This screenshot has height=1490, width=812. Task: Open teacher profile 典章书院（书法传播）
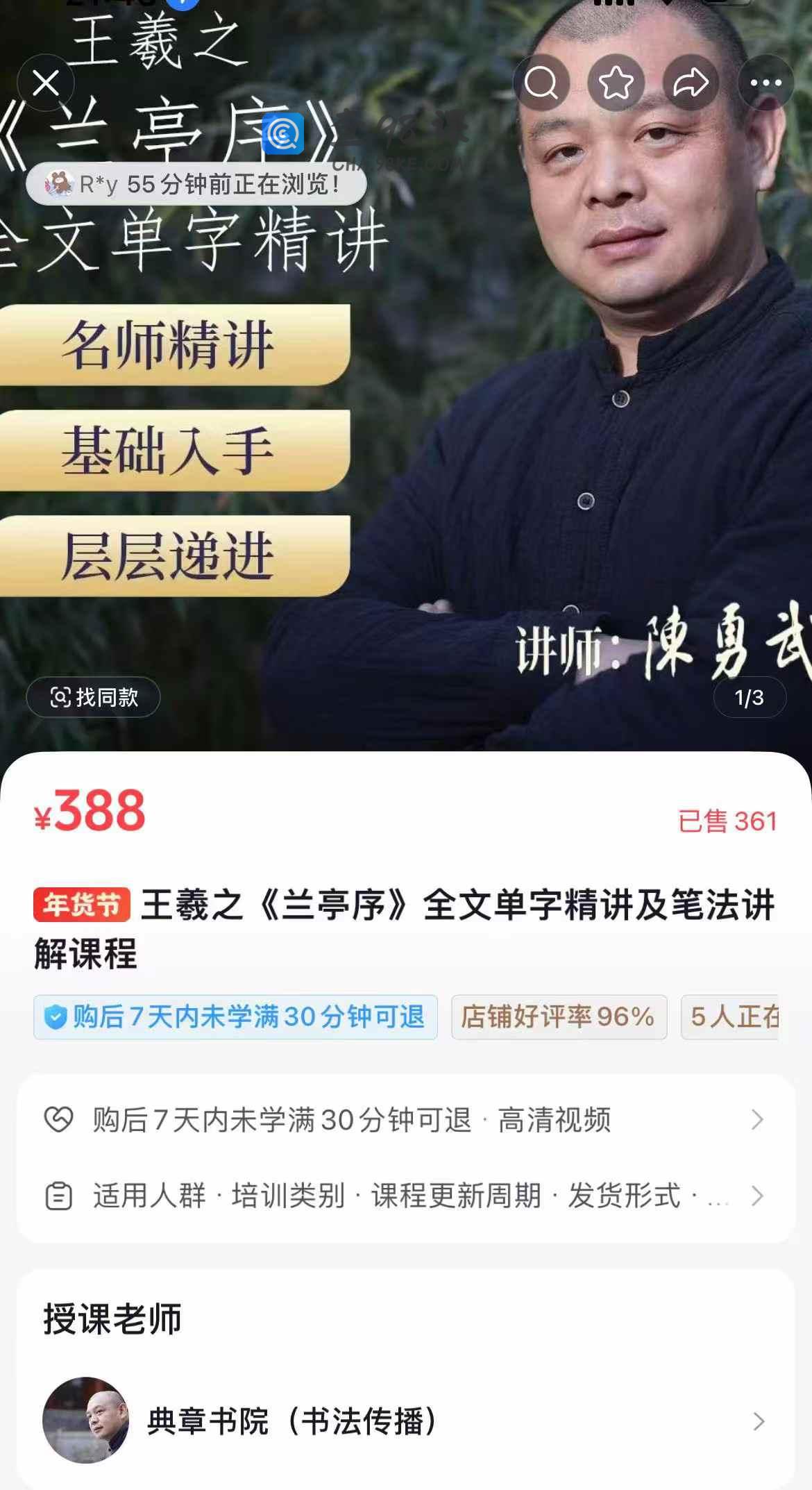click(x=405, y=1421)
